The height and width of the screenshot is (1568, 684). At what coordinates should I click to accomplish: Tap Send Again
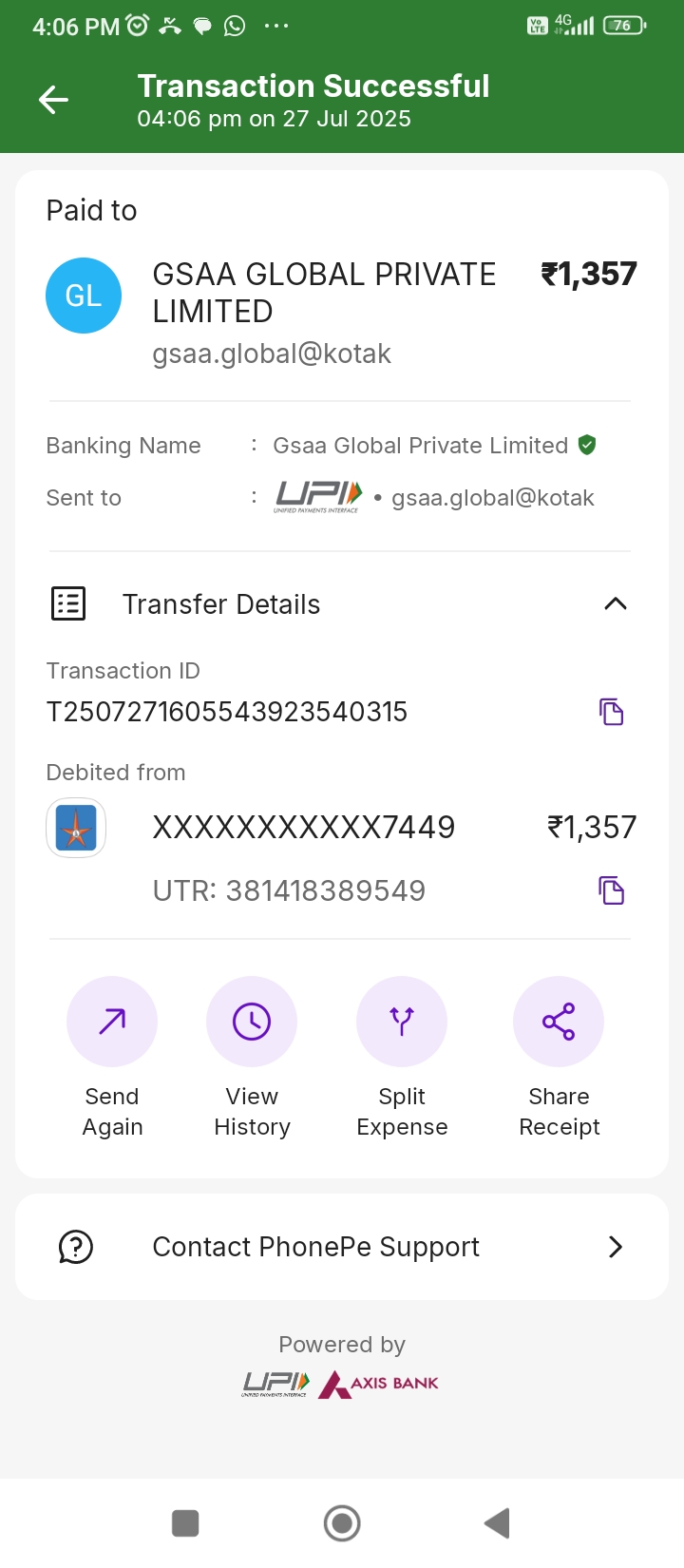click(x=112, y=1023)
